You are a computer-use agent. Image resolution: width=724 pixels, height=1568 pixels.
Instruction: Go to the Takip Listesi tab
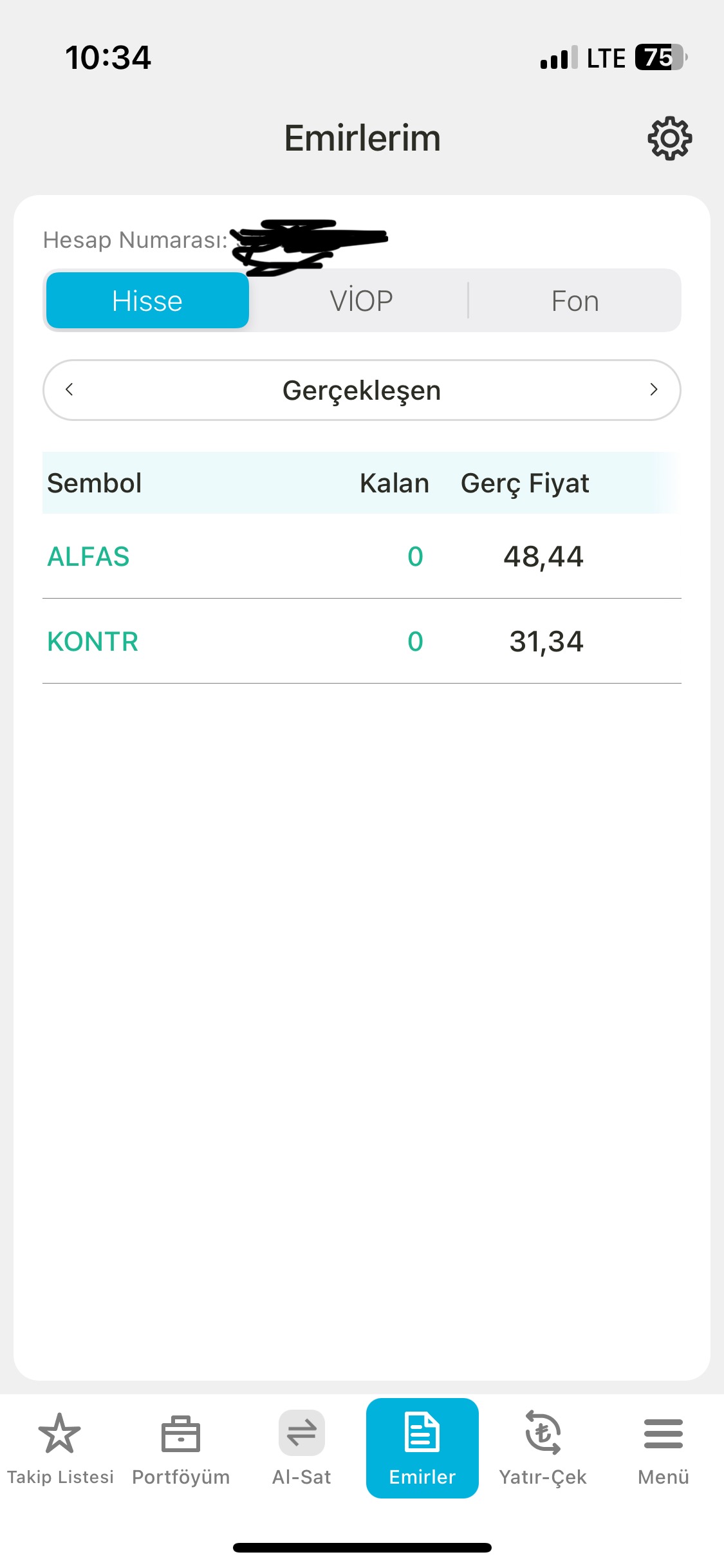tap(60, 1448)
